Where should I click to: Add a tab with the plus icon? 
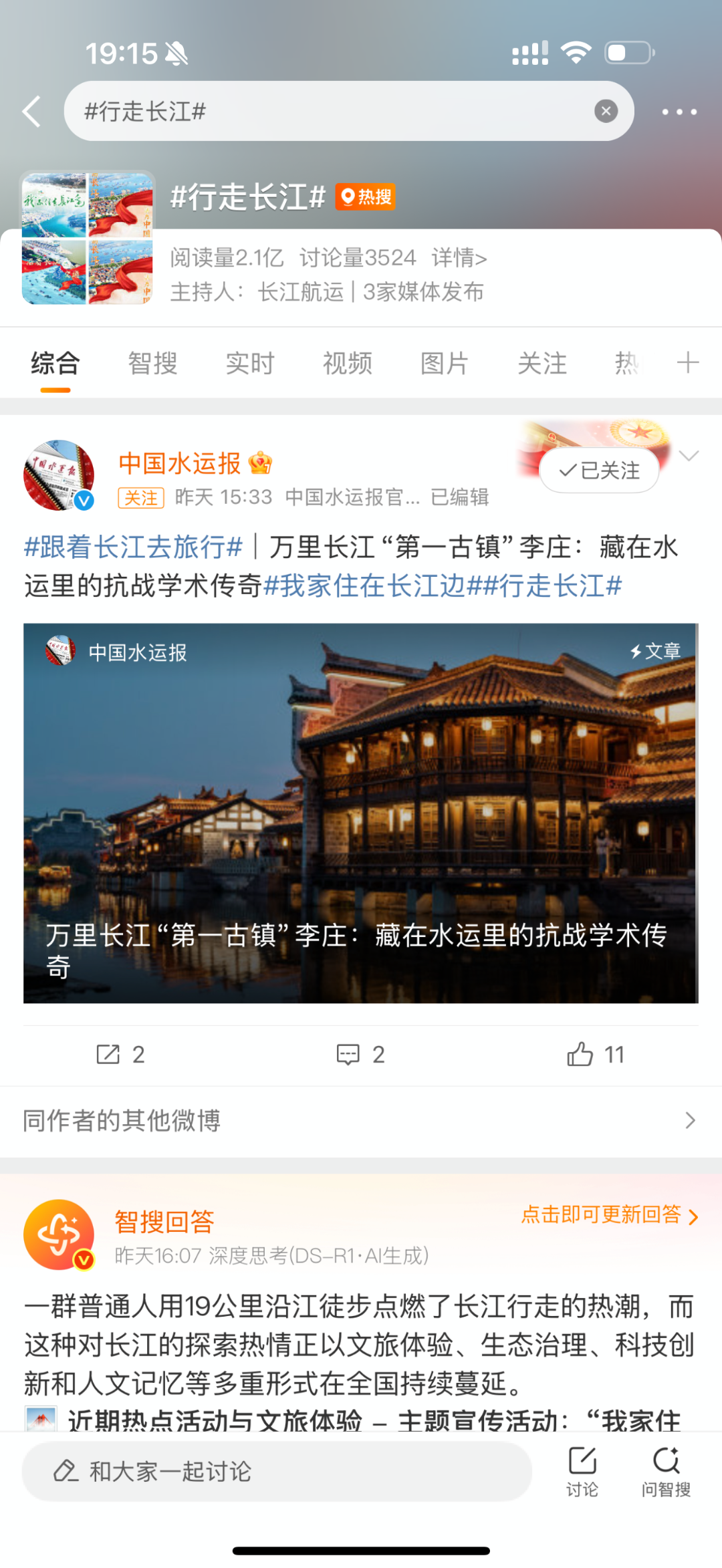[688, 363]
